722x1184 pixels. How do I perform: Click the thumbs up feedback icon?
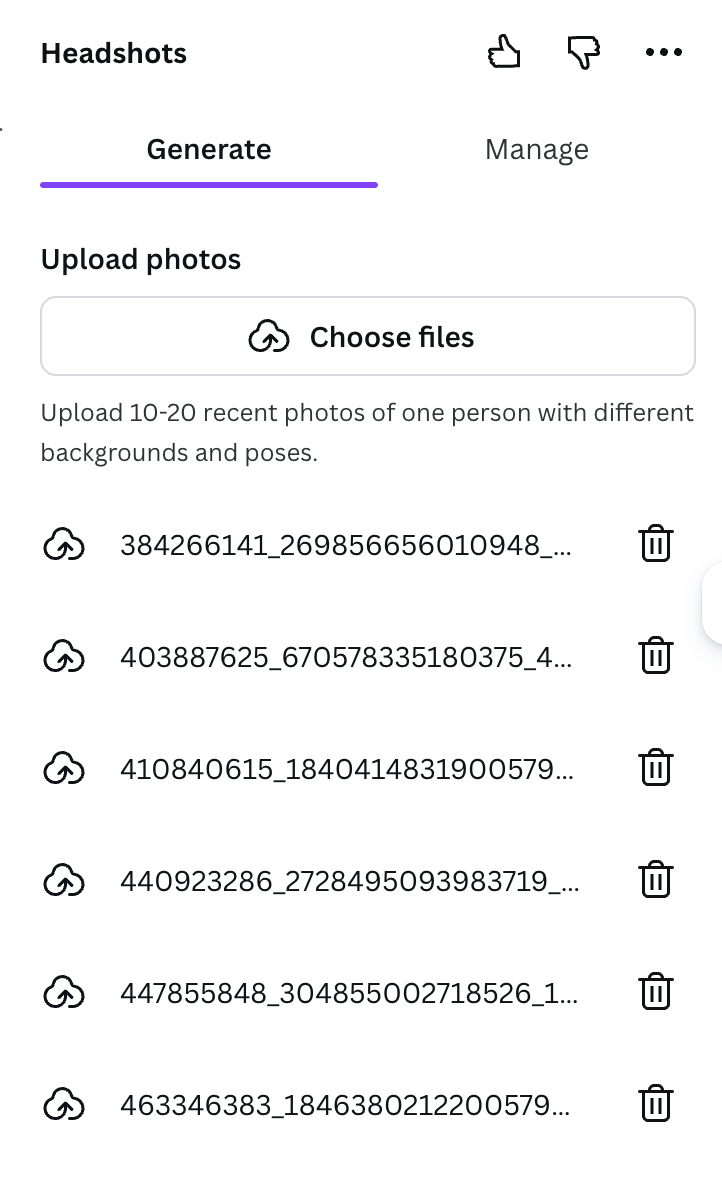click(504, 52)
